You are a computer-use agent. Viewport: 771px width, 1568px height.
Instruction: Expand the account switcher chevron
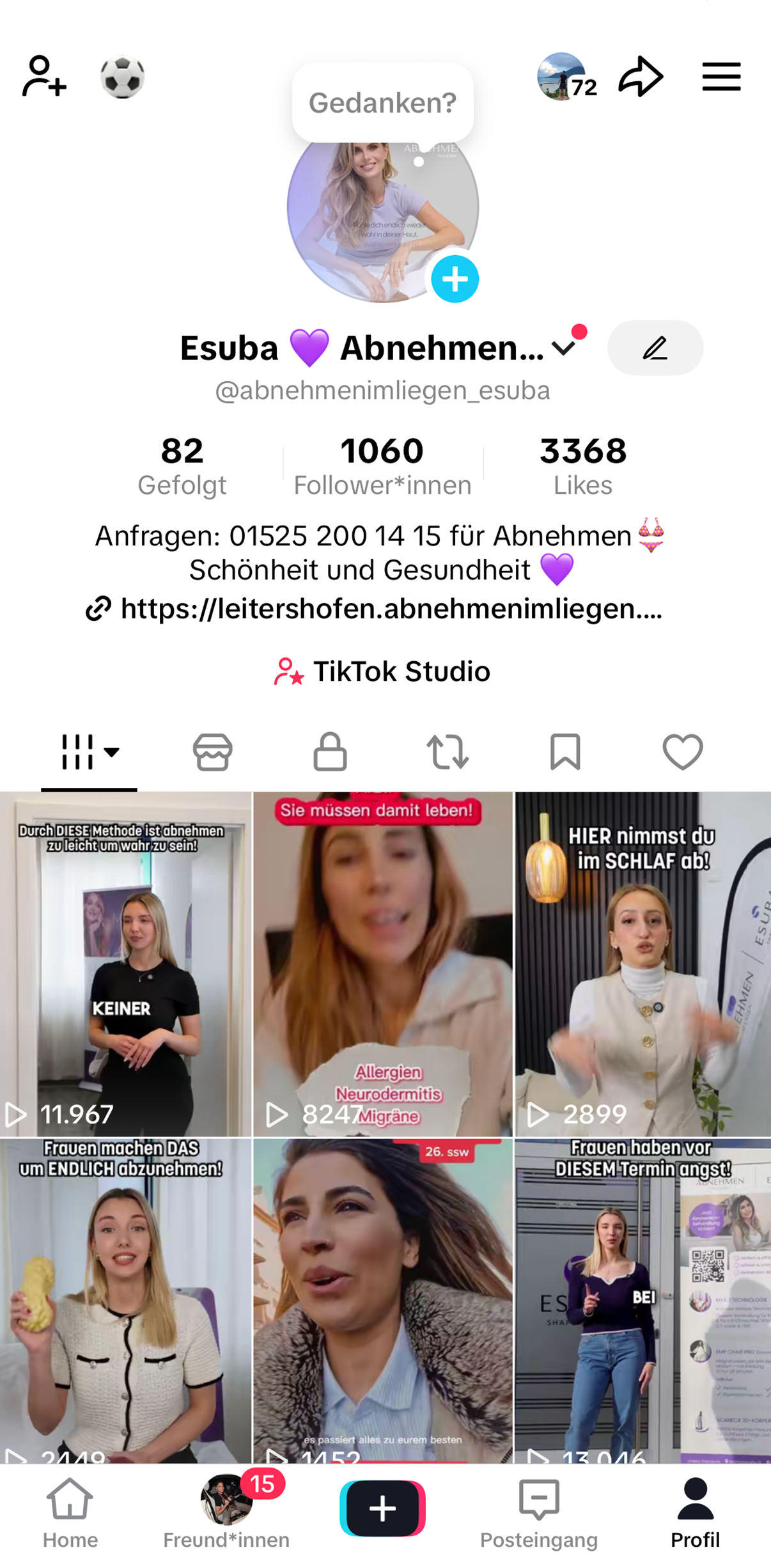(x=564, y=348)
